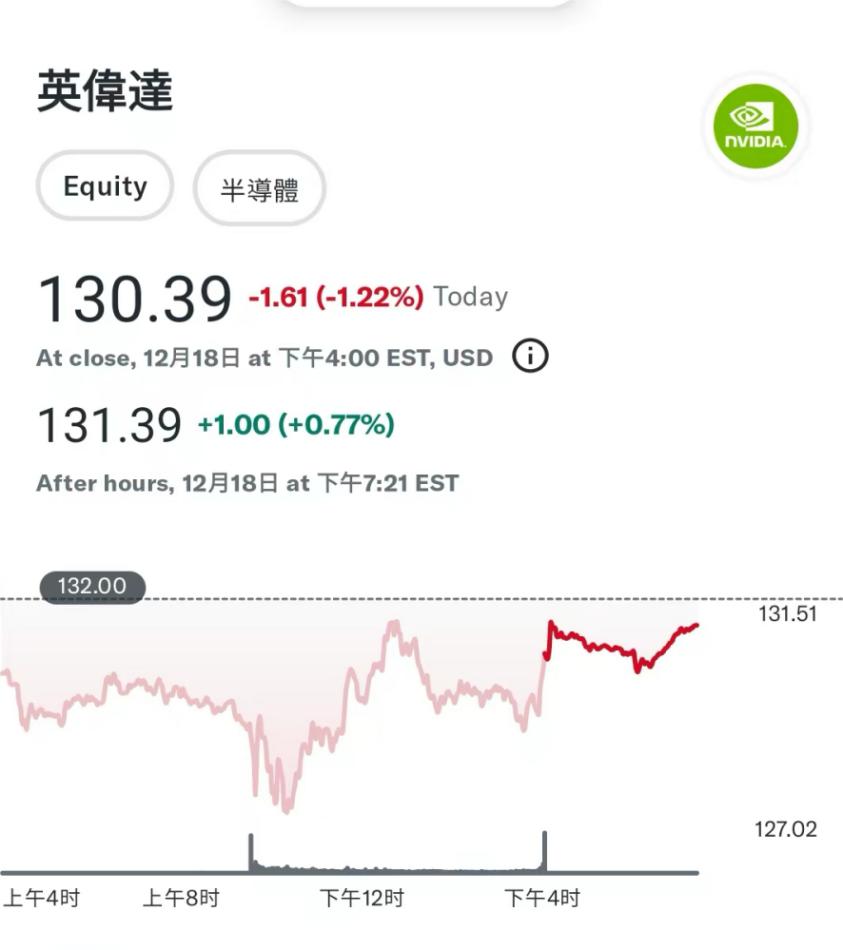Screen dimensions: 843x950
Task: Open the 半導體 sector chip
Action: click(x=259, y=189)
